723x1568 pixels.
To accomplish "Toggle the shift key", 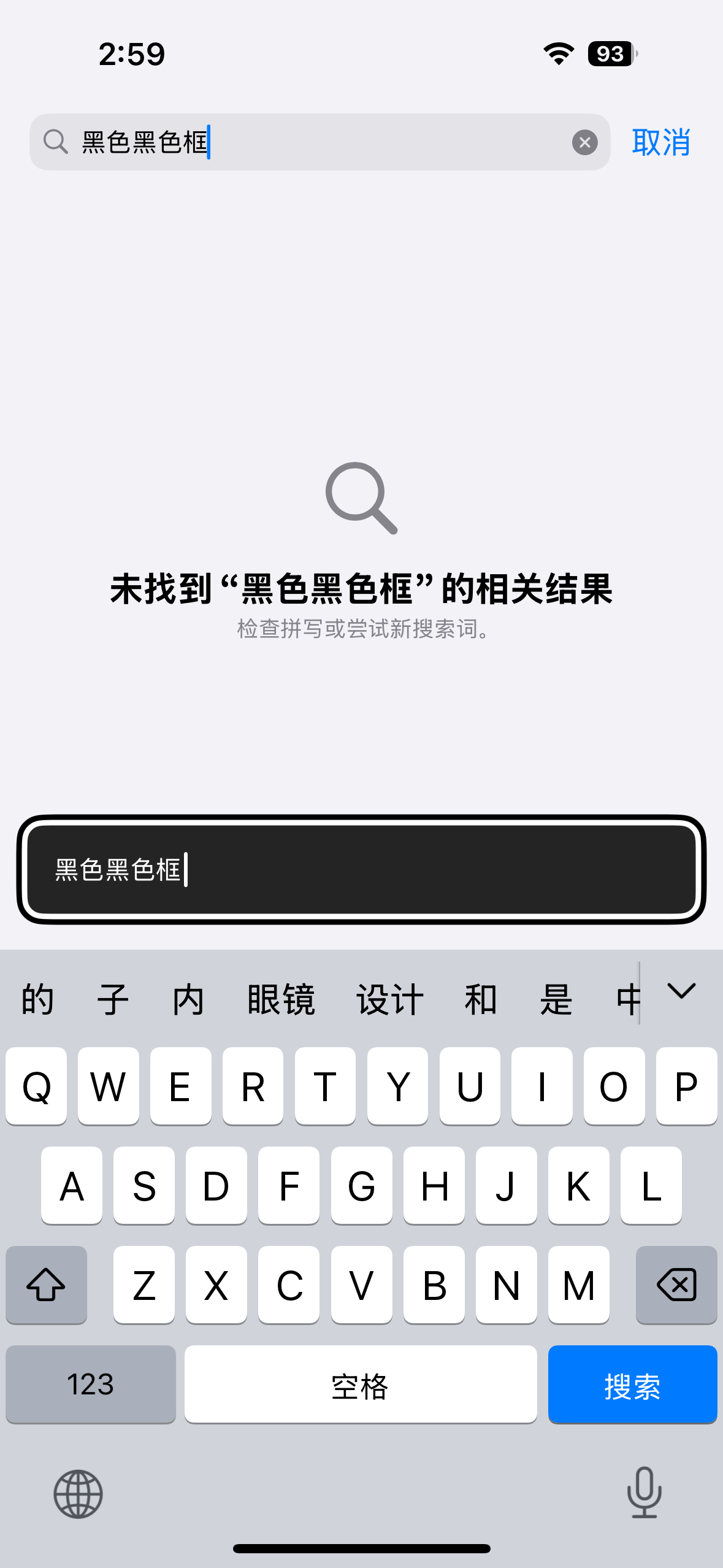I will (x=46, y=1285).
